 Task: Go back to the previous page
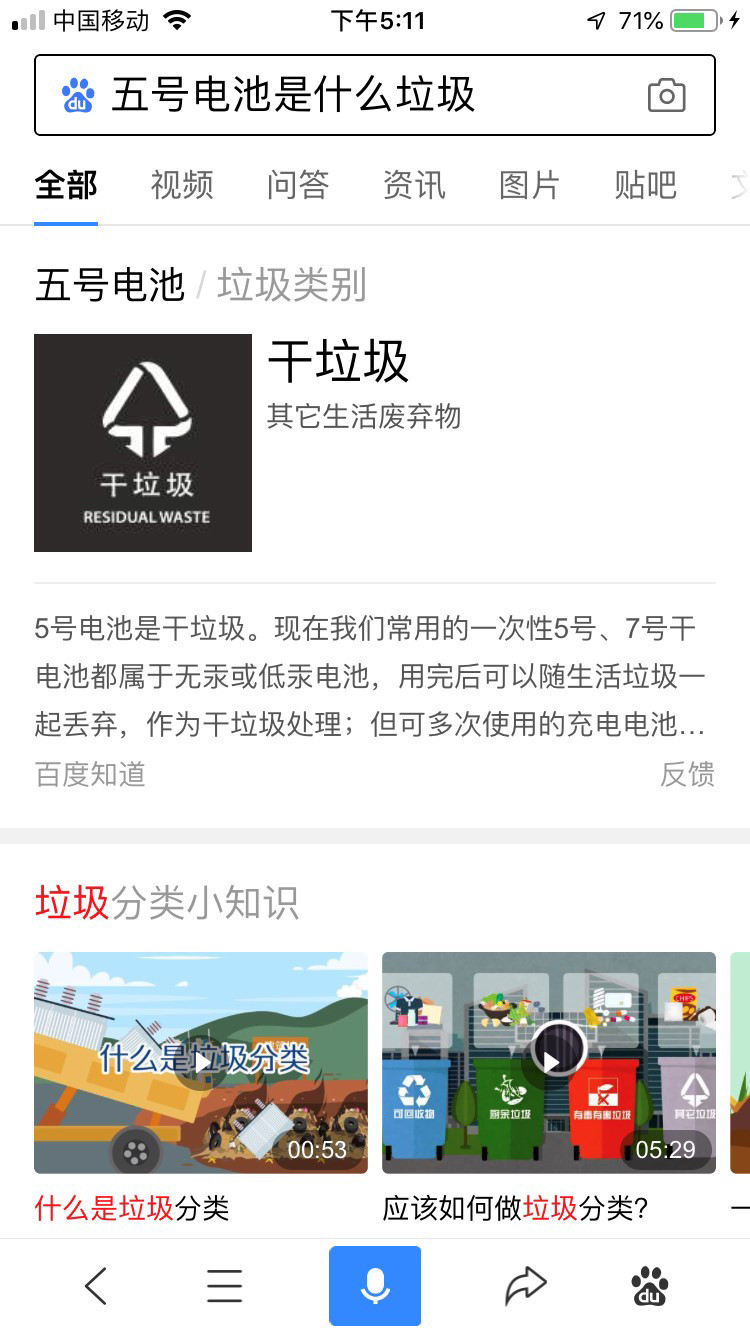point(96,1286)
